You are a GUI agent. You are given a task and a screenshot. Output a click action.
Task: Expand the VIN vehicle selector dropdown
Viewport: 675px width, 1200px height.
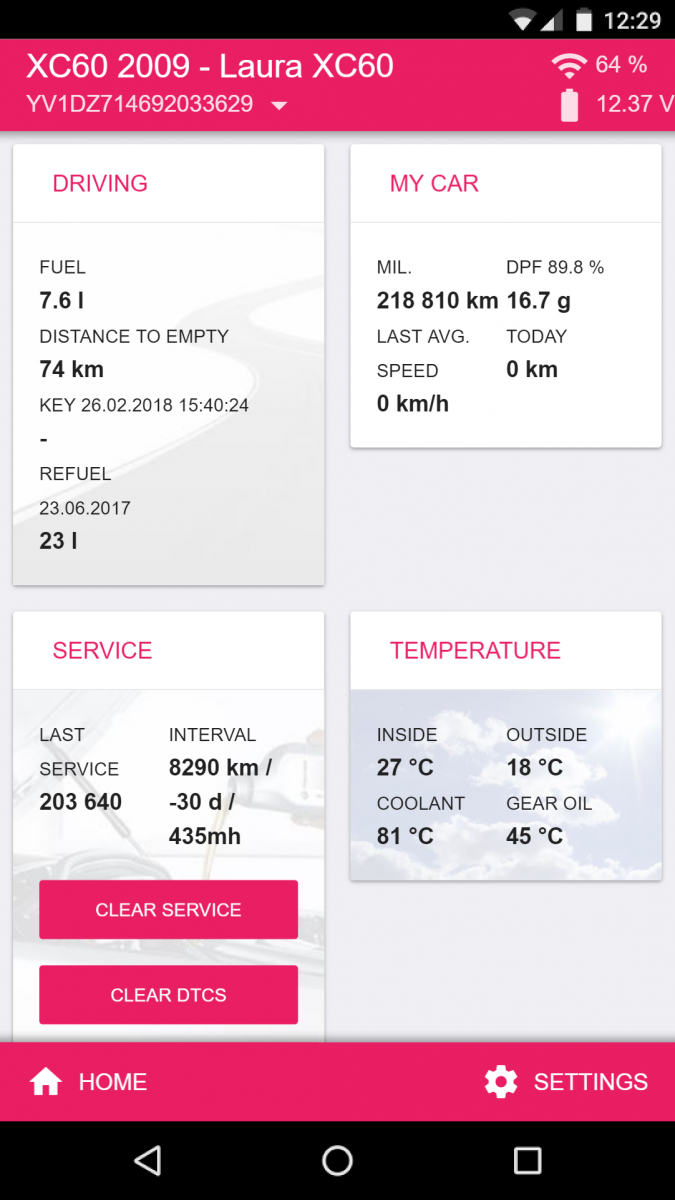(x=279, y=105)
